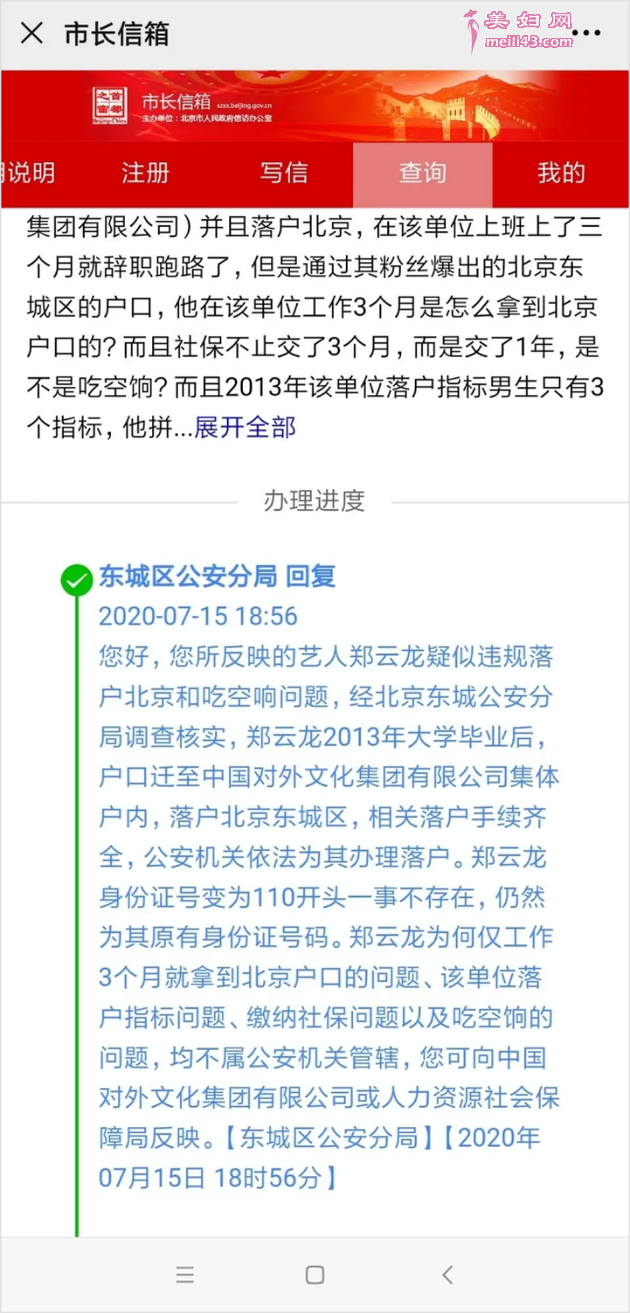Close the 市长信箱 page
This screenshot has width=630, height=1313.
(32, 34)
